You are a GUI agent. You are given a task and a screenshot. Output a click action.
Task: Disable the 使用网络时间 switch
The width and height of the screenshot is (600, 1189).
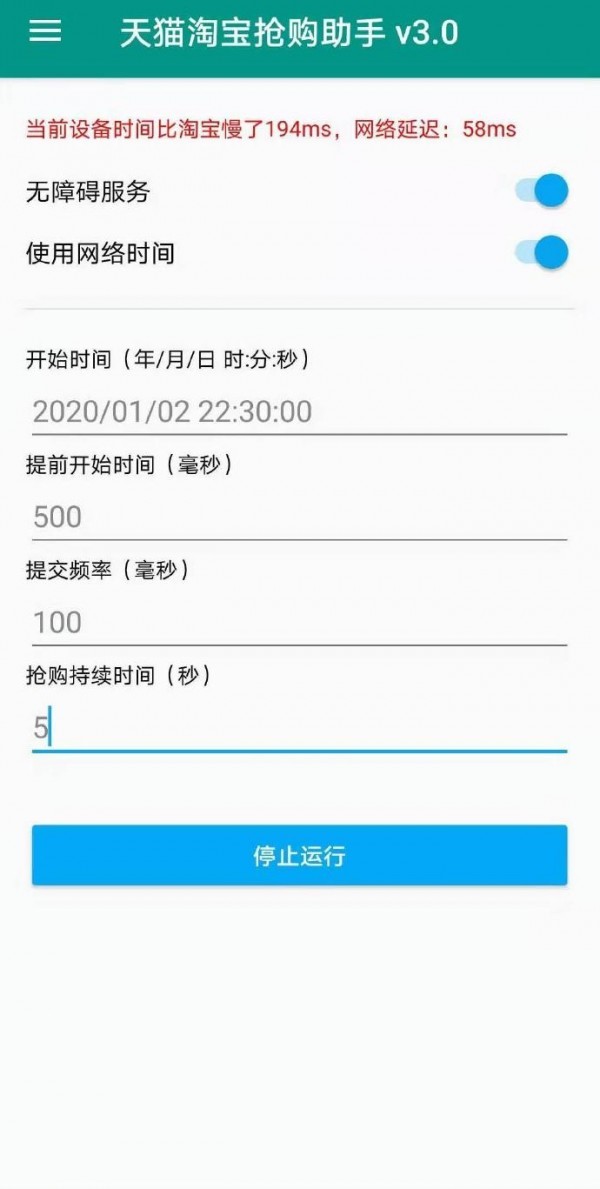point(542,252)
